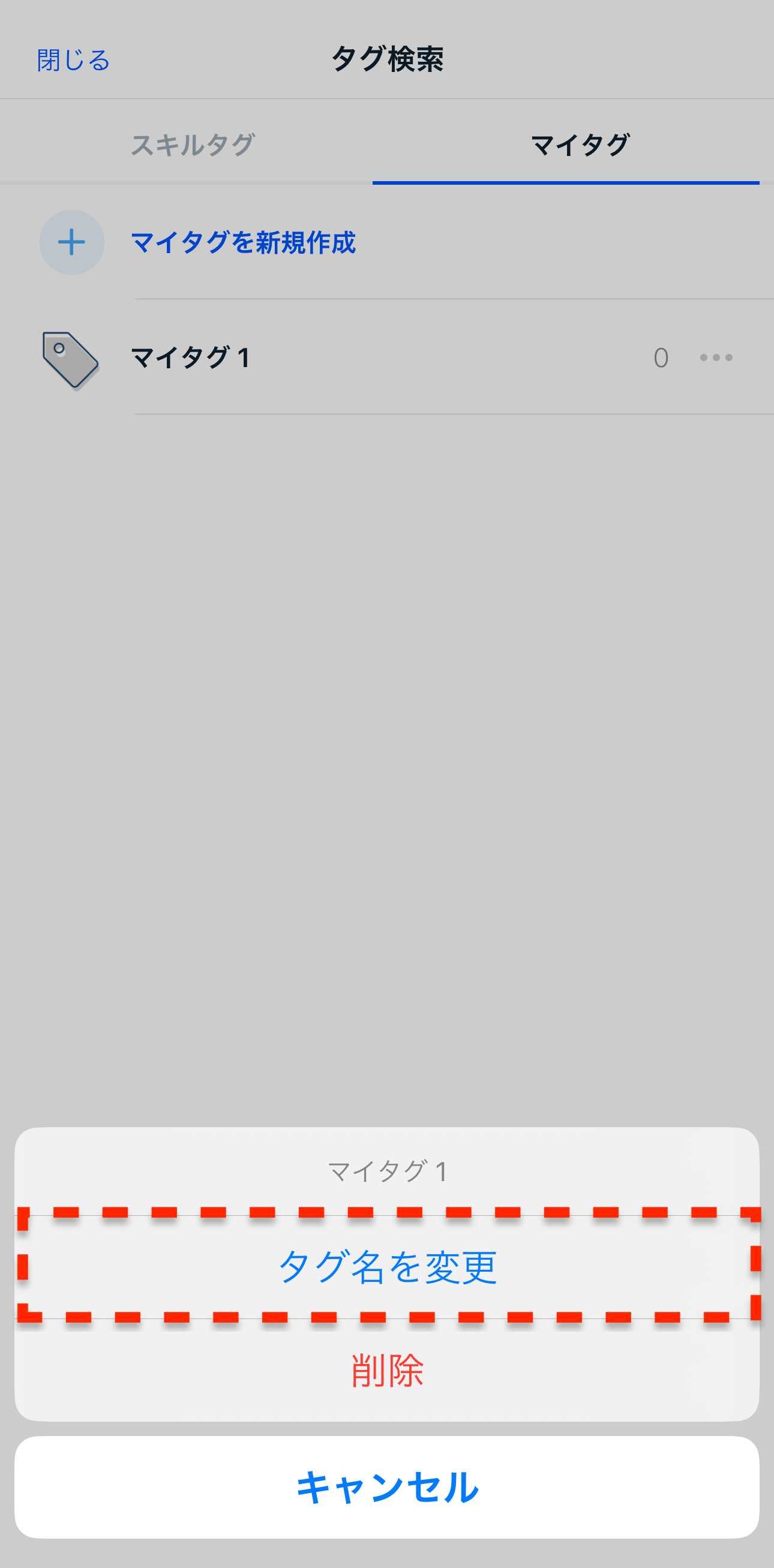Screen dimensions: 774x1568
Task: Tap 閉じる to close tag search
Action: [x=74, y=59]
